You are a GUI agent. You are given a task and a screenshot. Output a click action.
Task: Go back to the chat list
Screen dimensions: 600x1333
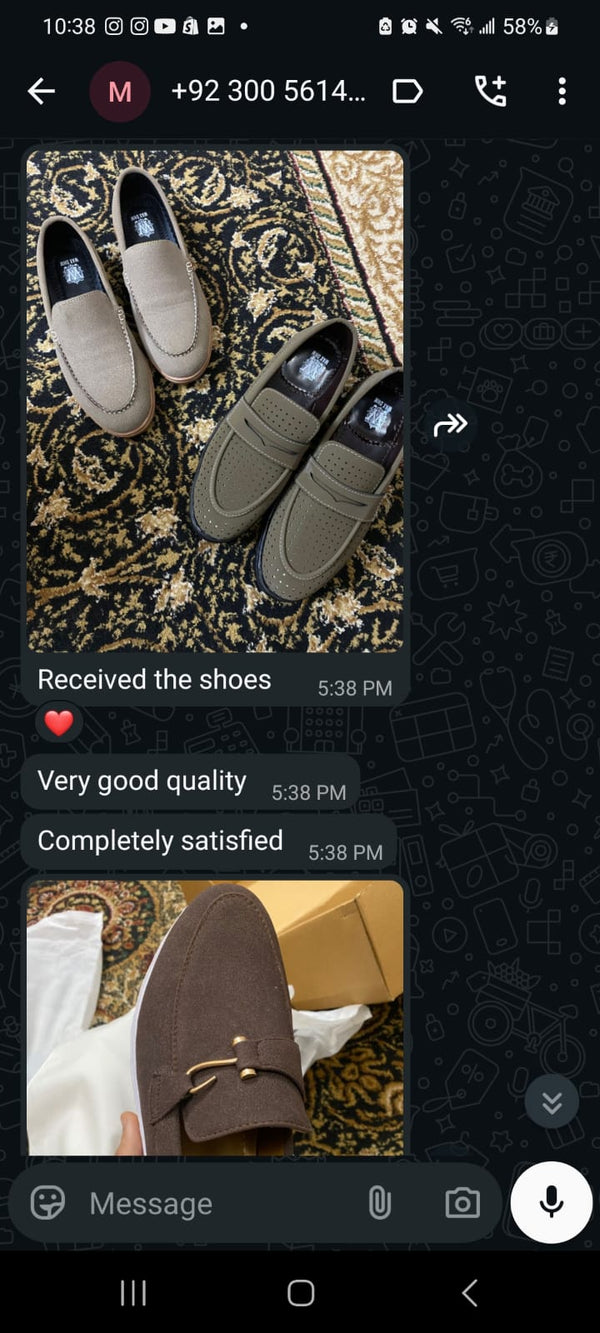41,92
